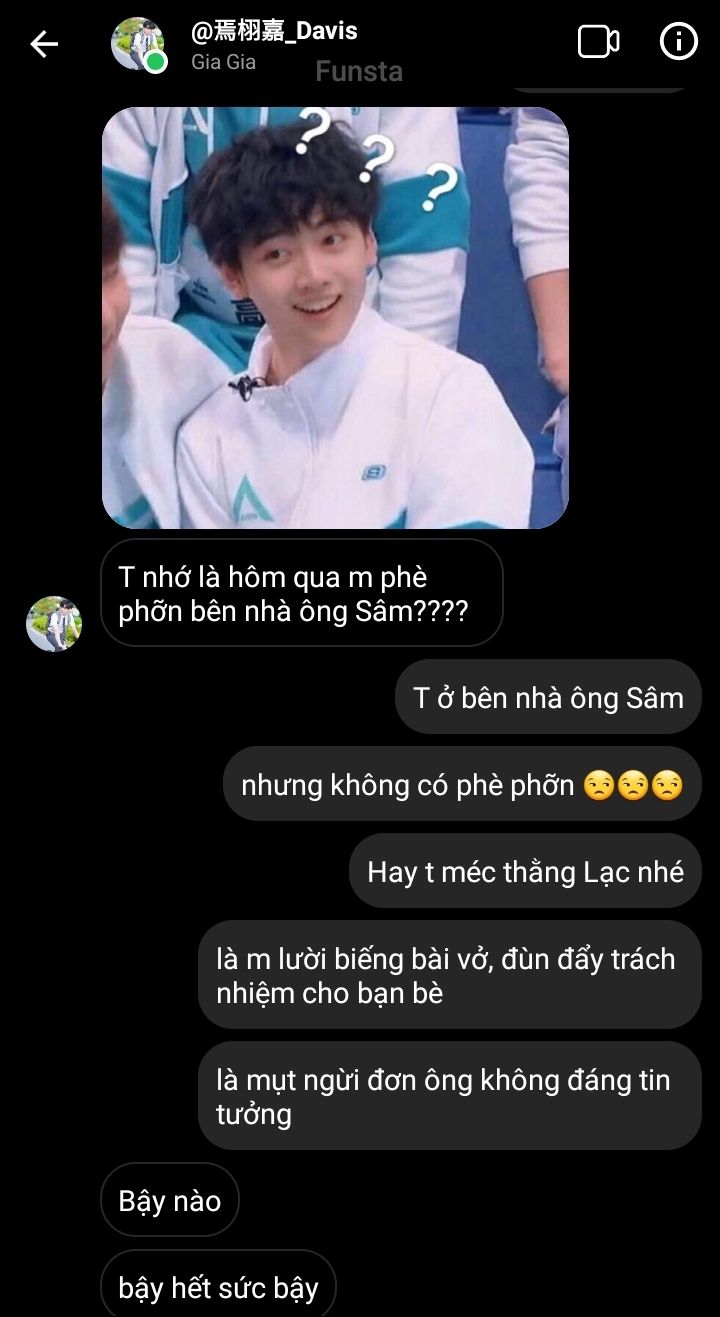Image resolution: width=720 pixels, height=1317 pixels.
Task: Tap sender avatar beside the 'T nhớ là' message
Action: (x=54, y=624)
